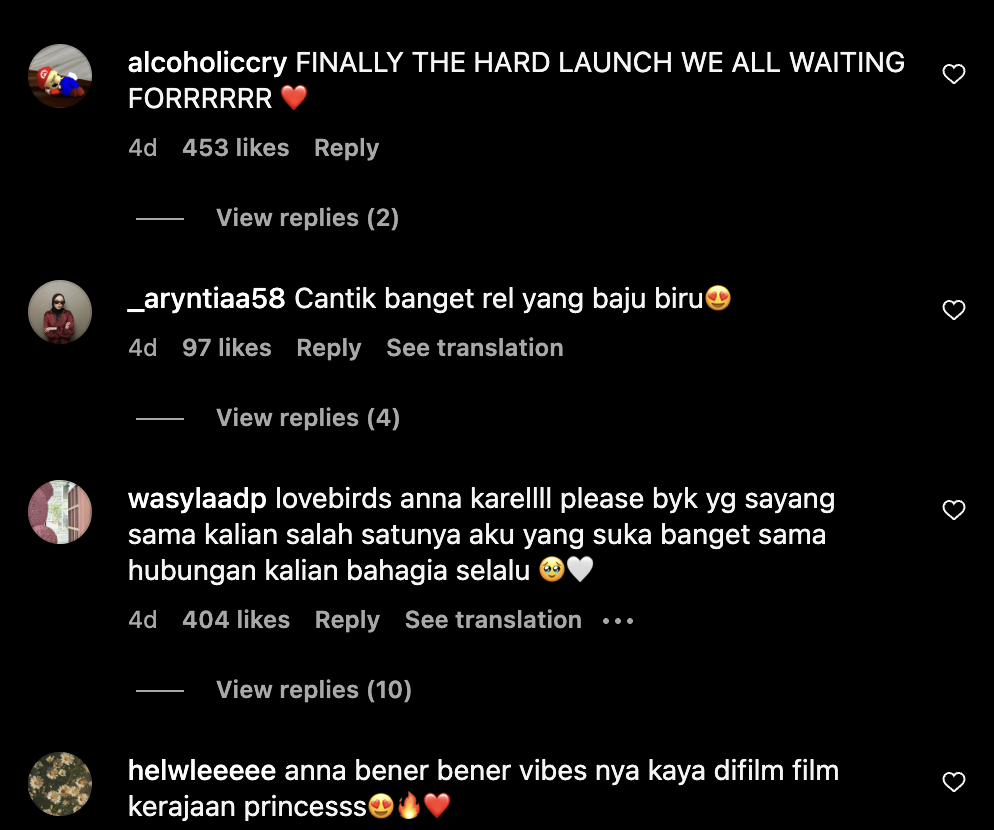The width and height of the screenshot is (994, 830).
Task: See translation of _aryntiaa58's comment
Action: (474, 348)
